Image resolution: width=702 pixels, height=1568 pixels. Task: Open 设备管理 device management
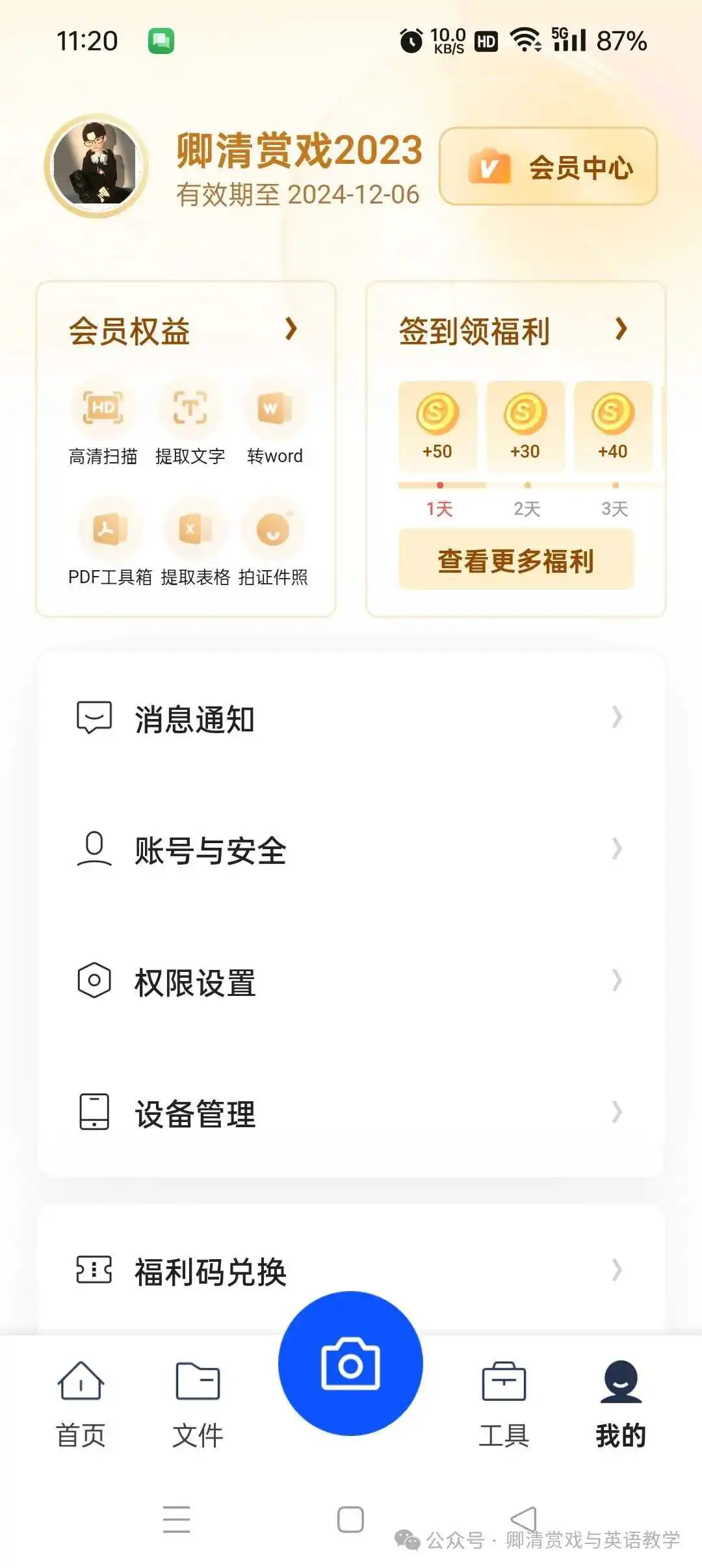coord(350,1112)
